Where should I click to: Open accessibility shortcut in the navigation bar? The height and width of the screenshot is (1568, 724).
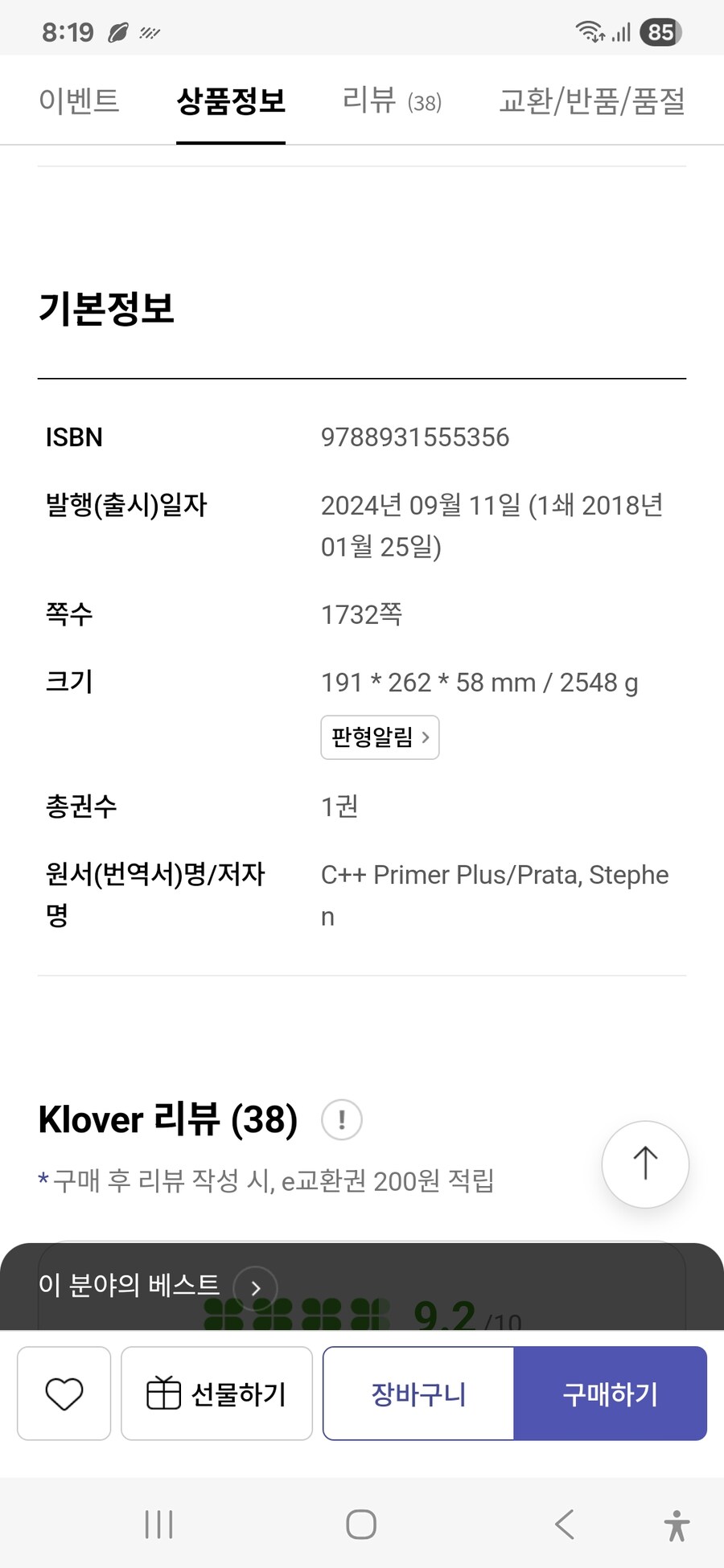click(x=677, y=1524)
